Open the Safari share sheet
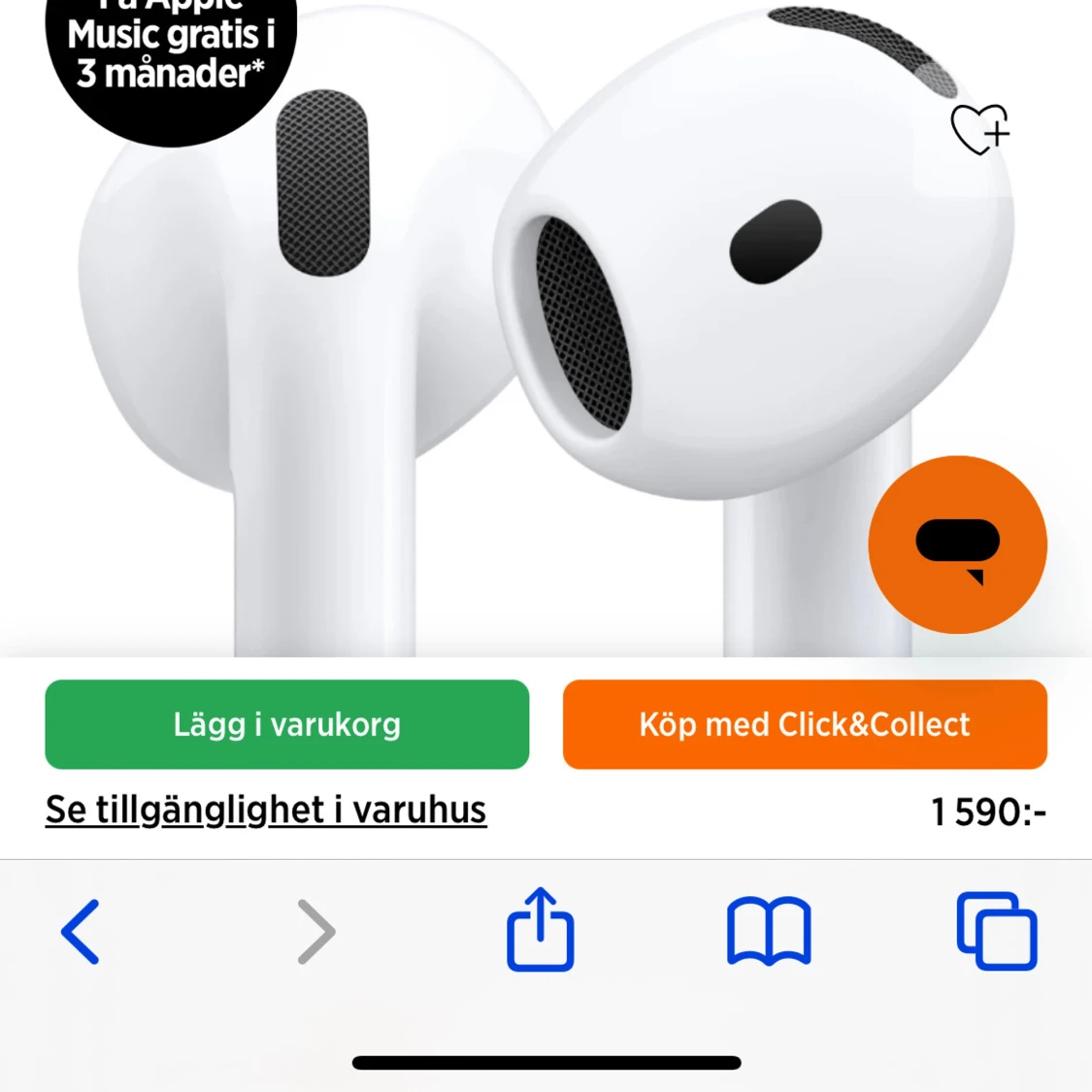The image size is (1092, 1092). tap(541, 930)
